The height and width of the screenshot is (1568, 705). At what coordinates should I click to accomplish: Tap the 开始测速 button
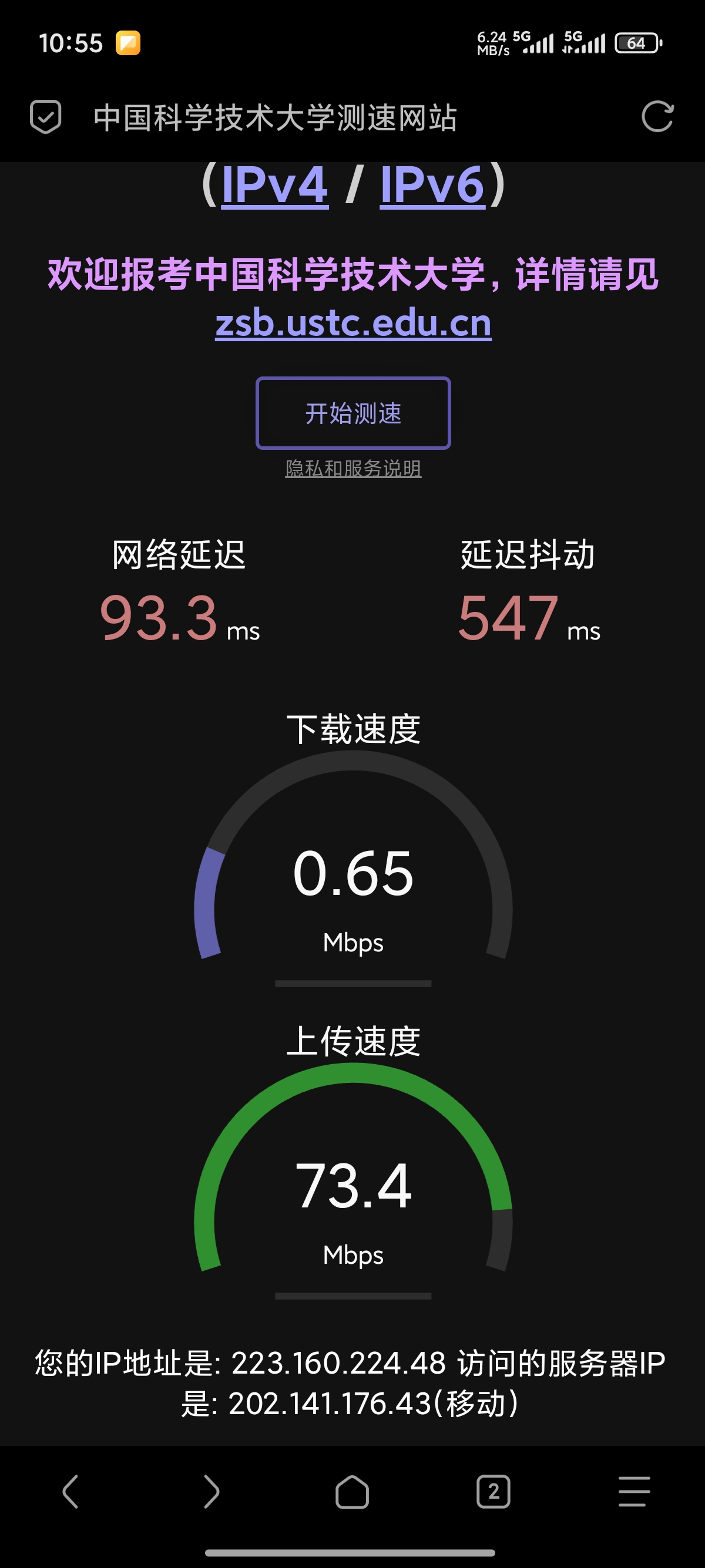coord(353,413)
